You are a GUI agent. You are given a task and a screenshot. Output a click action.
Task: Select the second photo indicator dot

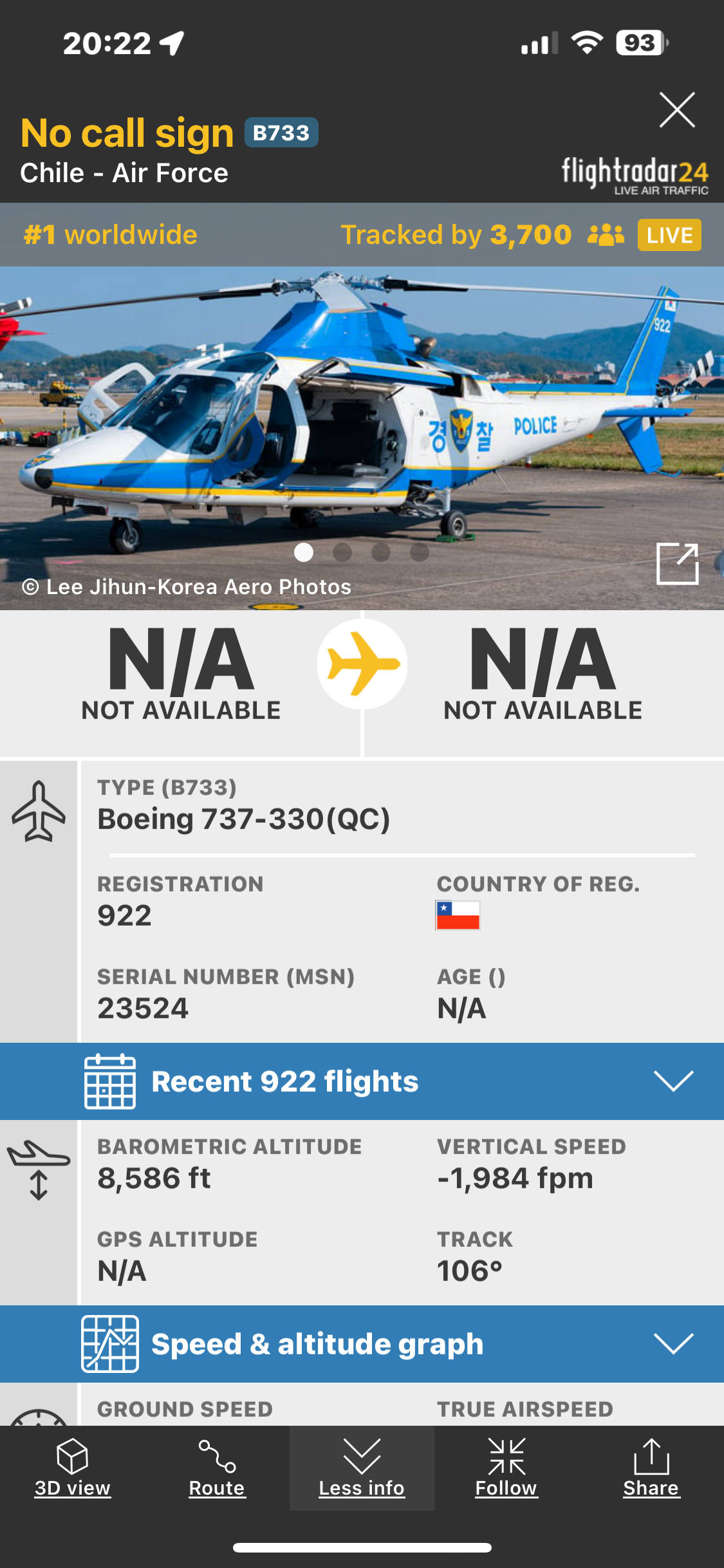[x=342, y=552]
